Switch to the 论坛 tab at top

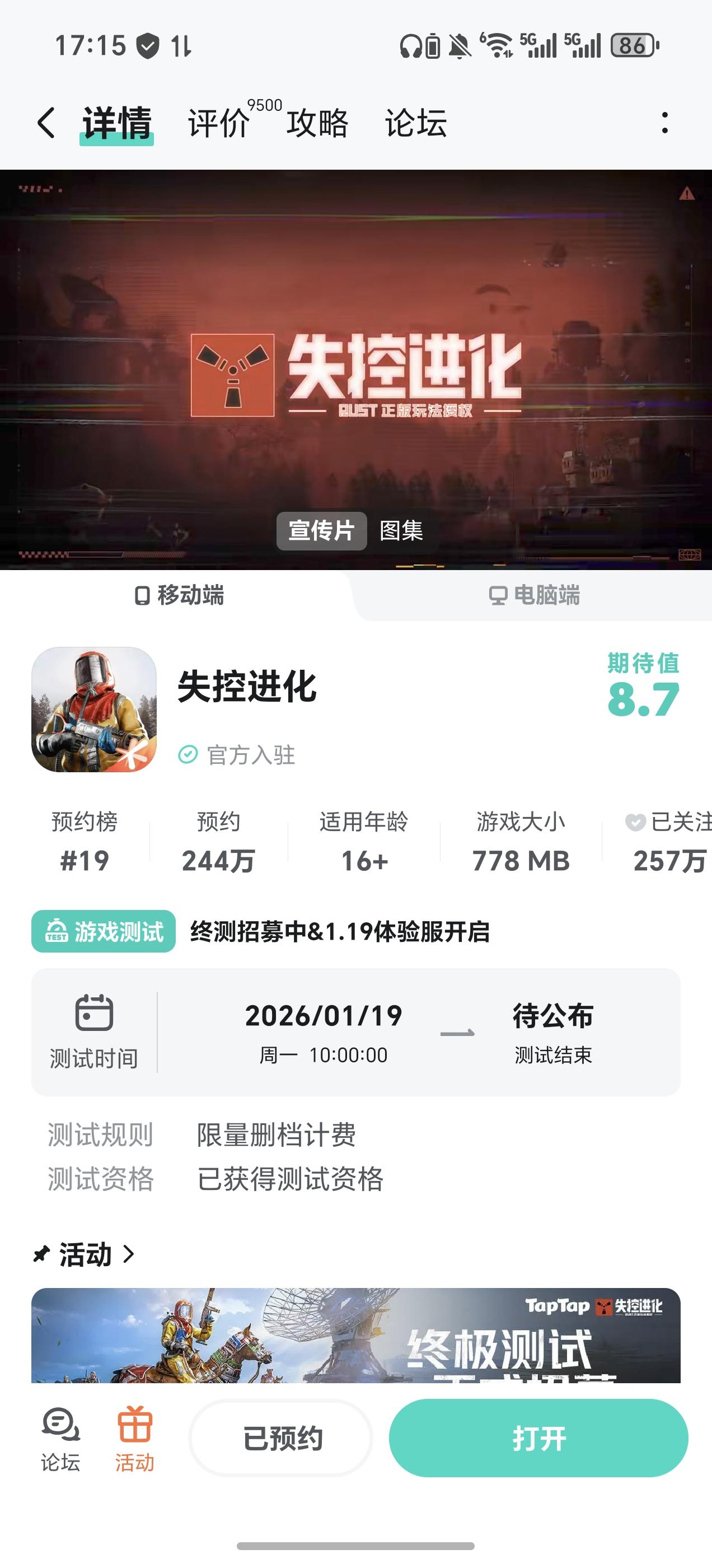tap(416, 123)
